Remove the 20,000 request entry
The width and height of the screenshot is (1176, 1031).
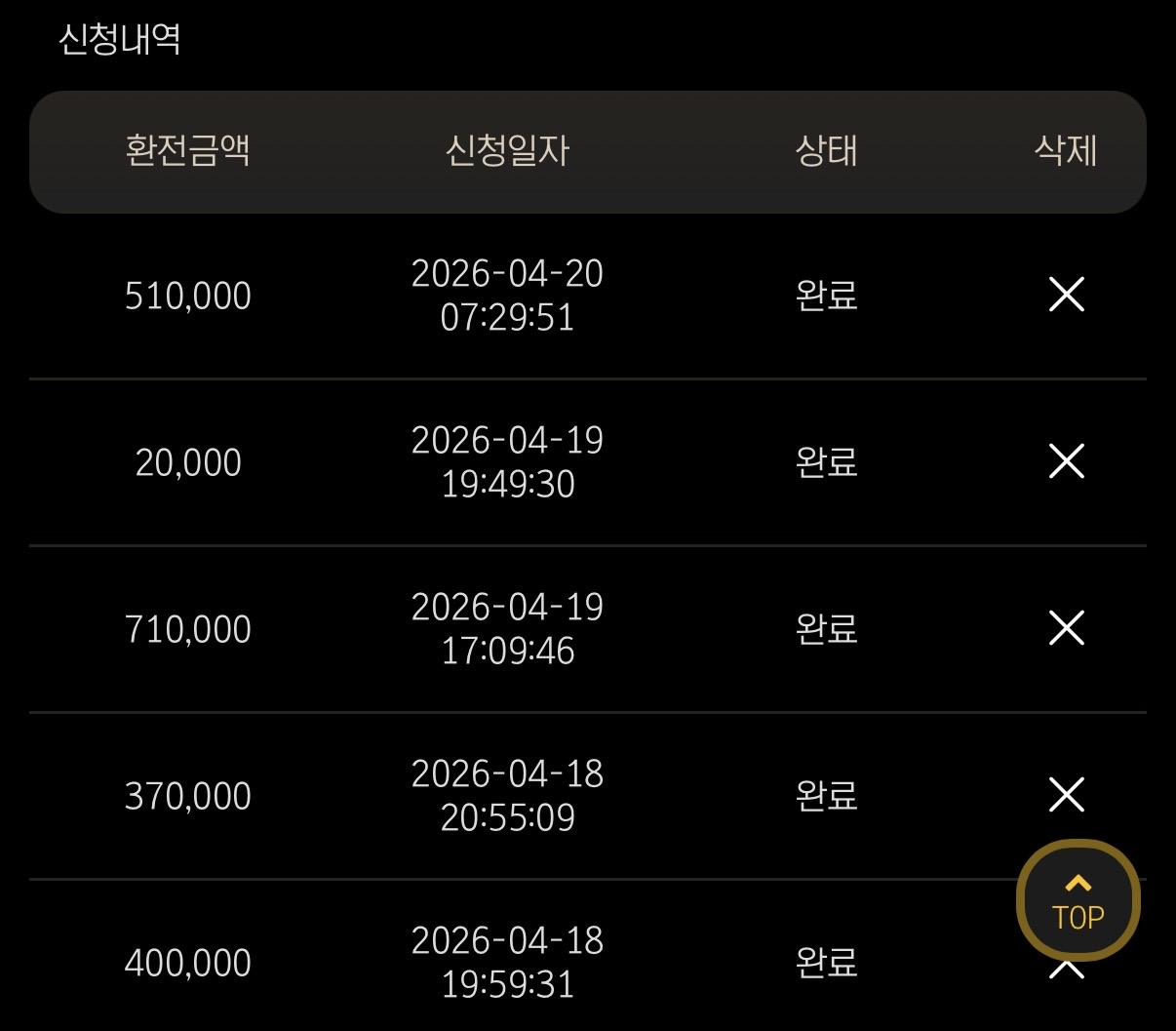(x=1066, y=460)
